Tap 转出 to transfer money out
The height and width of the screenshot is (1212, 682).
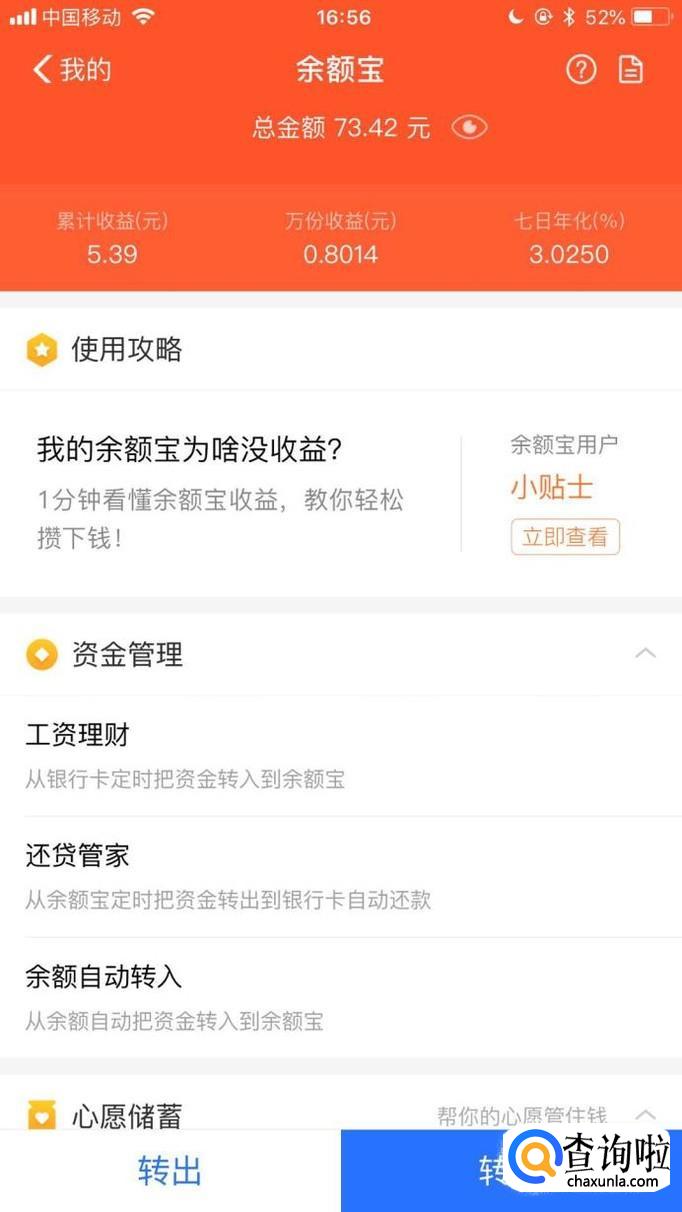[170, 1171]
